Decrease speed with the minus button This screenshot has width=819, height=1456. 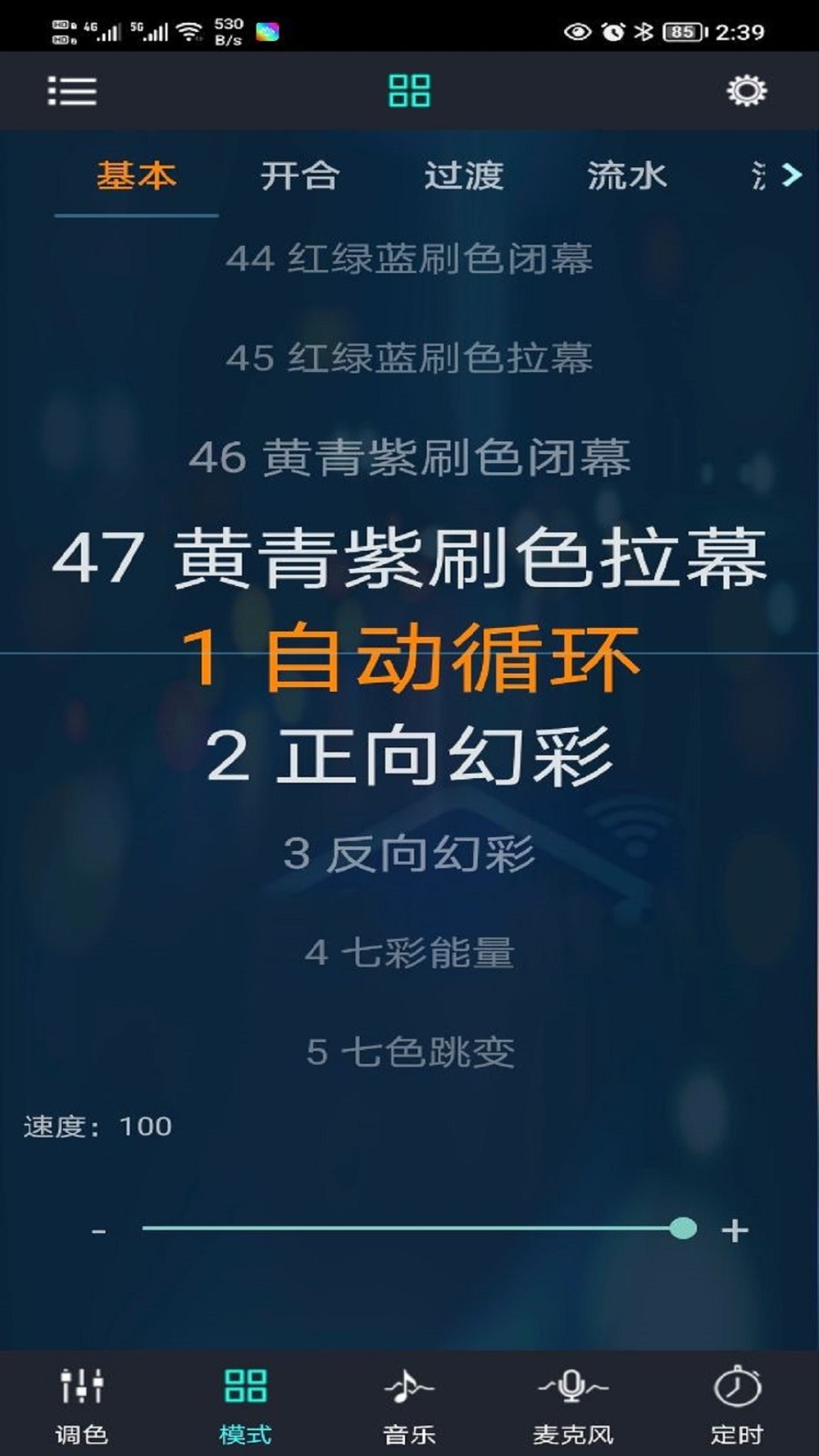point(99,1231)
